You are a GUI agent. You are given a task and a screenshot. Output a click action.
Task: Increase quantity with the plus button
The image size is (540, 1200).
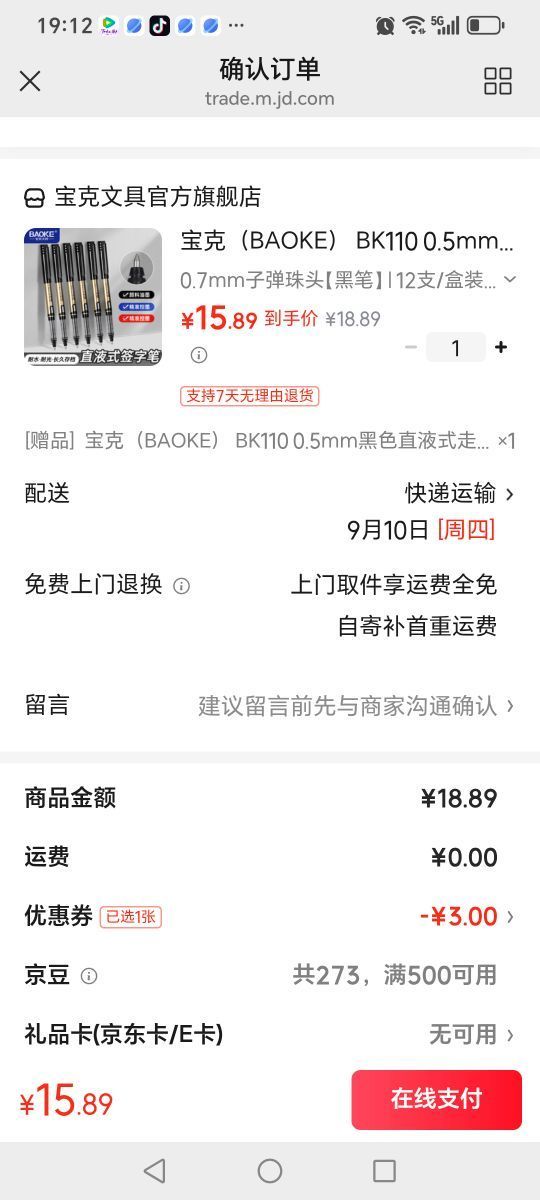(x=501, y=347)
